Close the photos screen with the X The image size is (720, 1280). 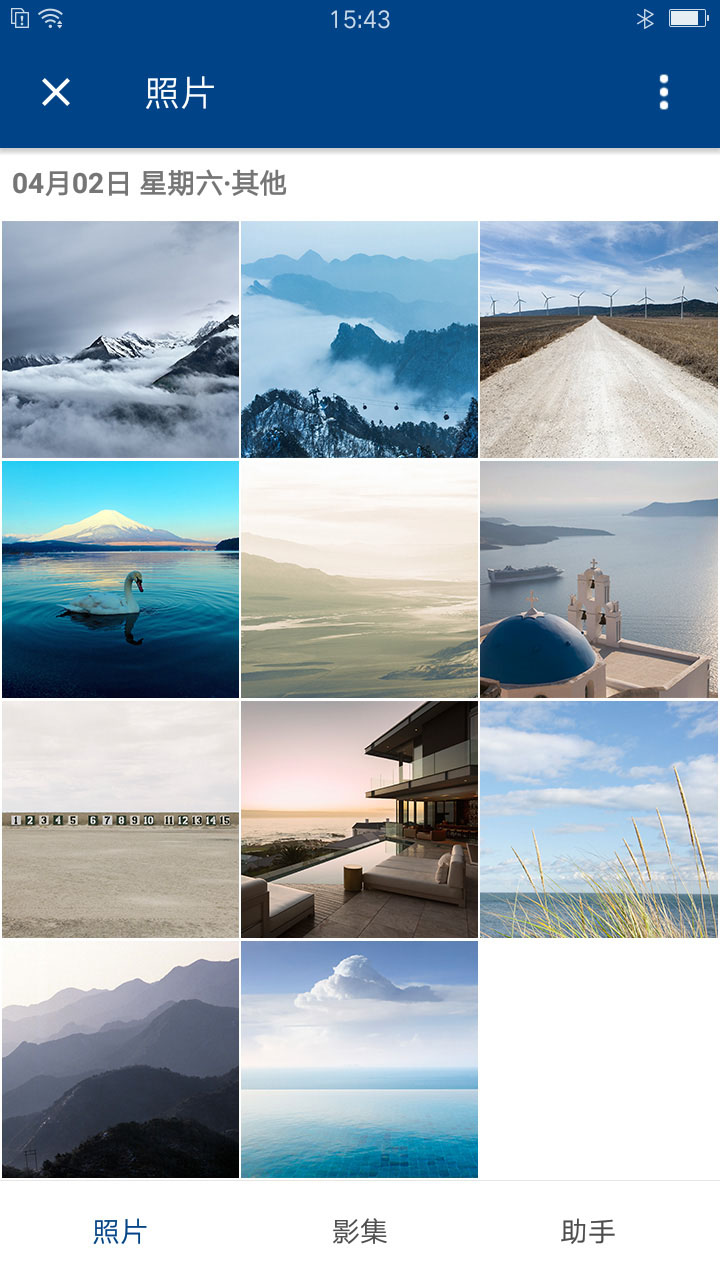56,92
